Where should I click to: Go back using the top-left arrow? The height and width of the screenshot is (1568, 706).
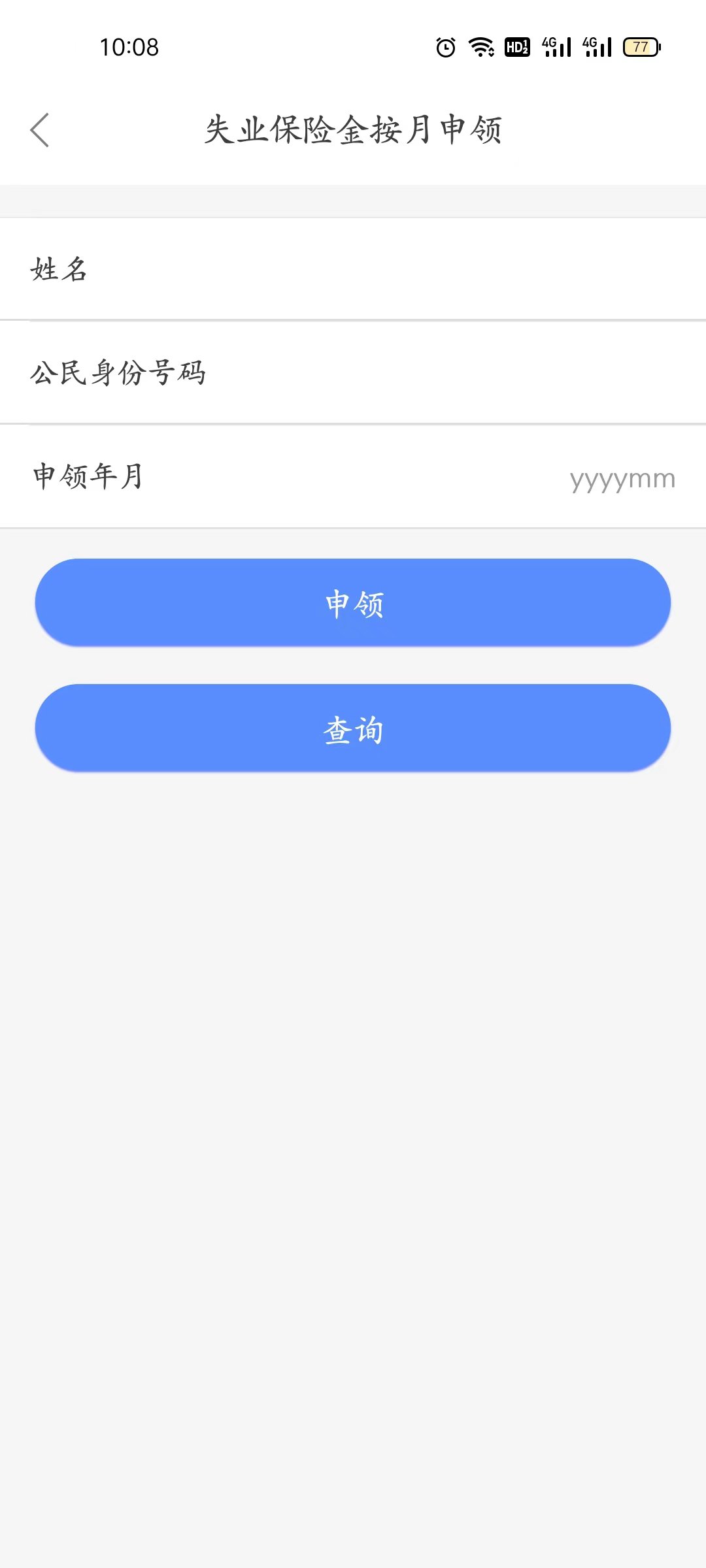coord(40,130)
